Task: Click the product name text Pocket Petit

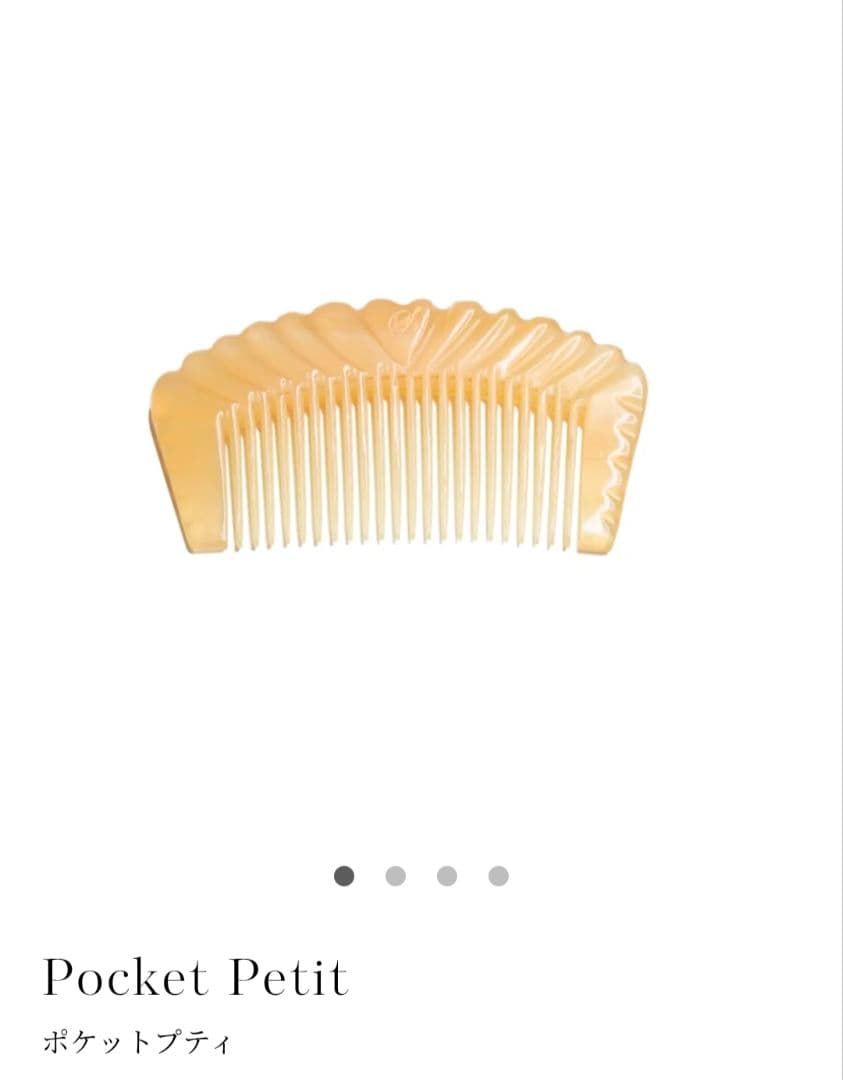Action: point(196,977)
